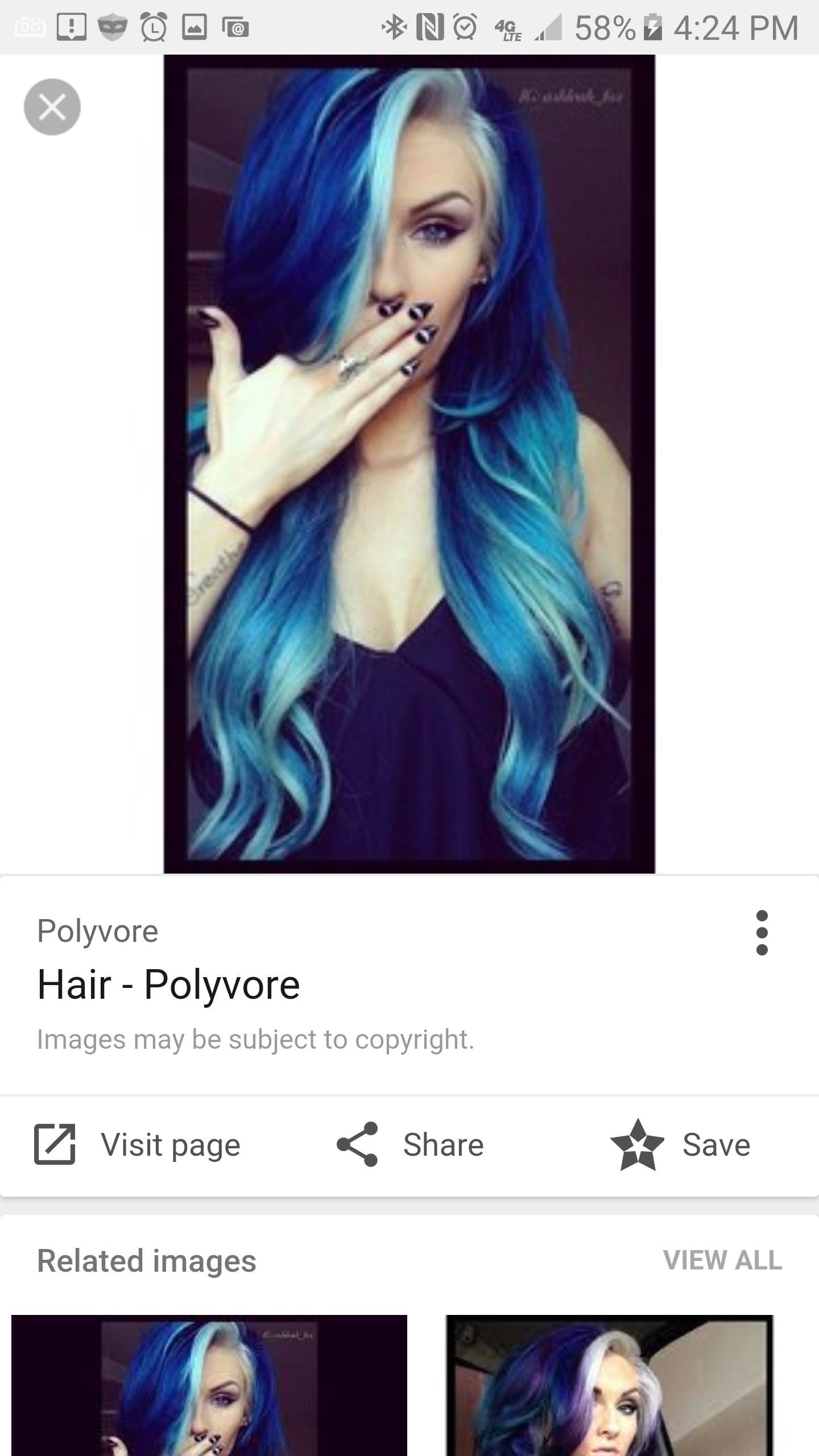This screenshot has width=819, height=1456.
Task: Open the three-dot overflow menu
Action: [762, 933]
